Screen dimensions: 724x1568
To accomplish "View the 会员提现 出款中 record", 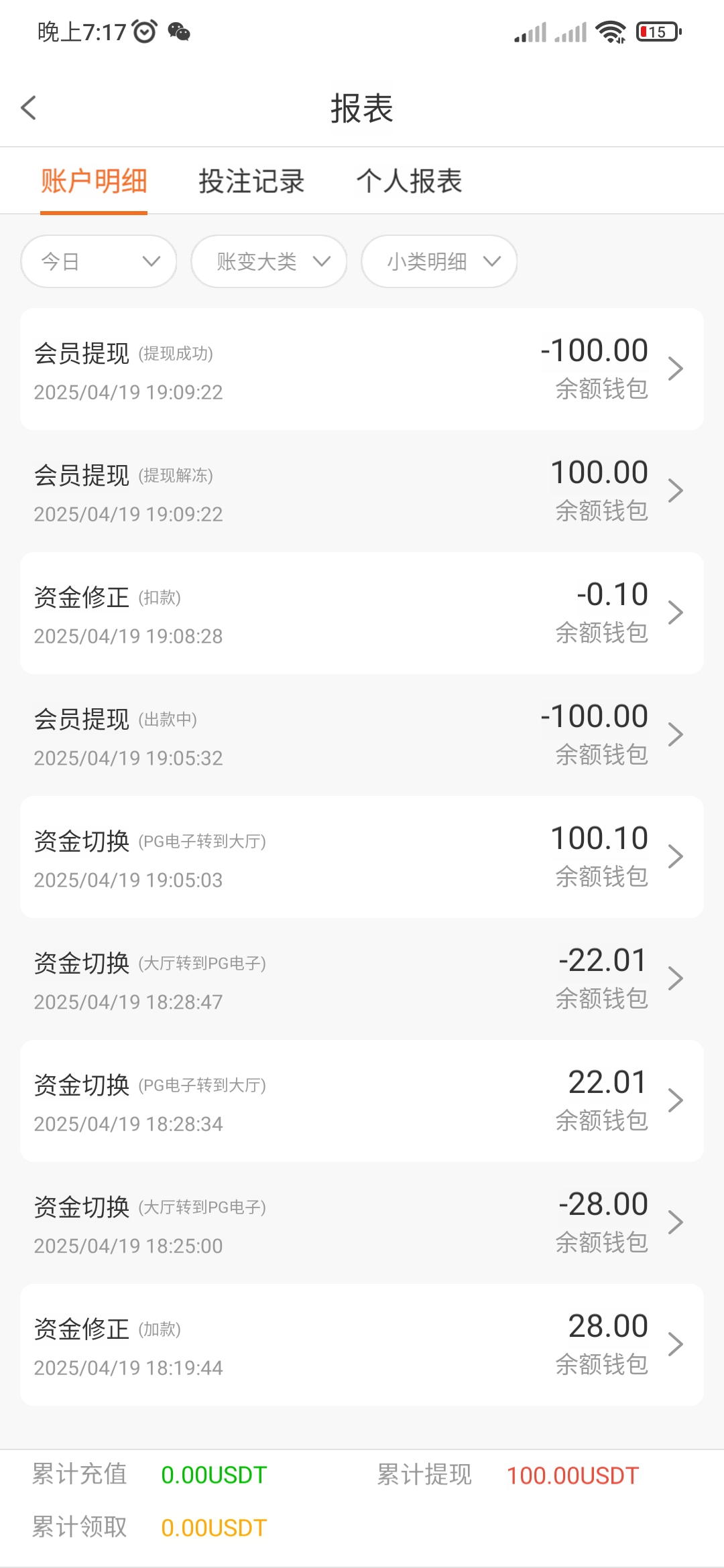I will pyautogui.click(x=362, y=735).
